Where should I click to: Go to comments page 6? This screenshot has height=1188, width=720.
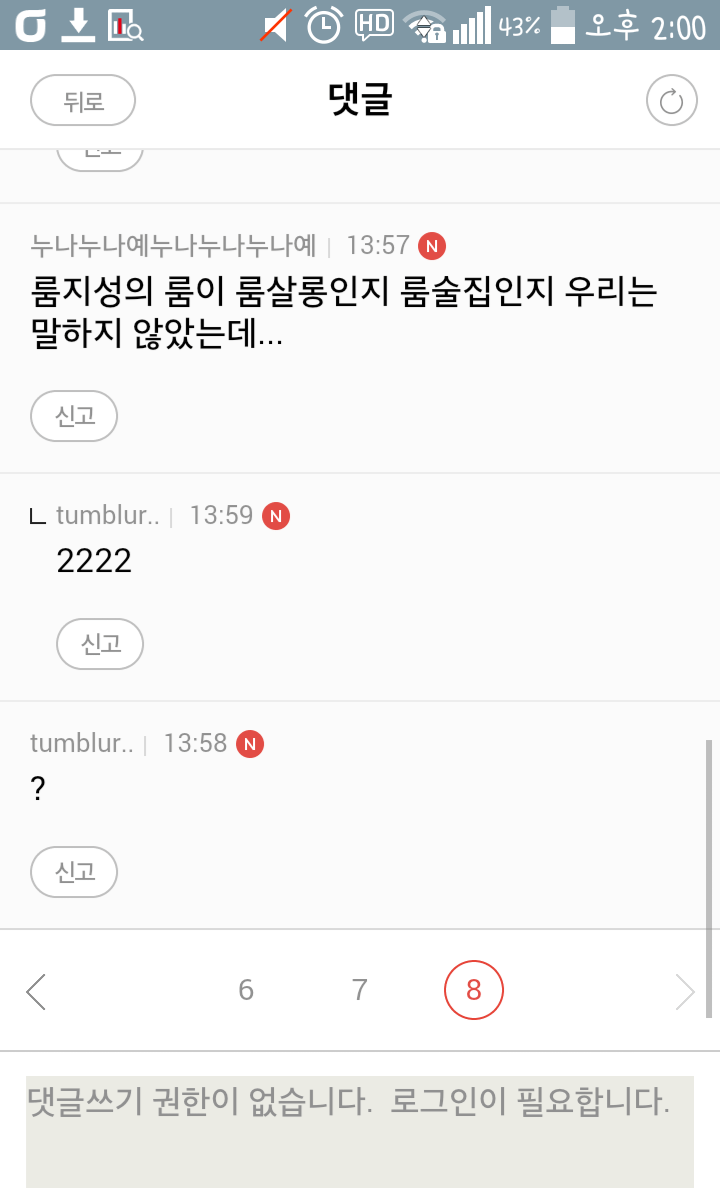246,990
